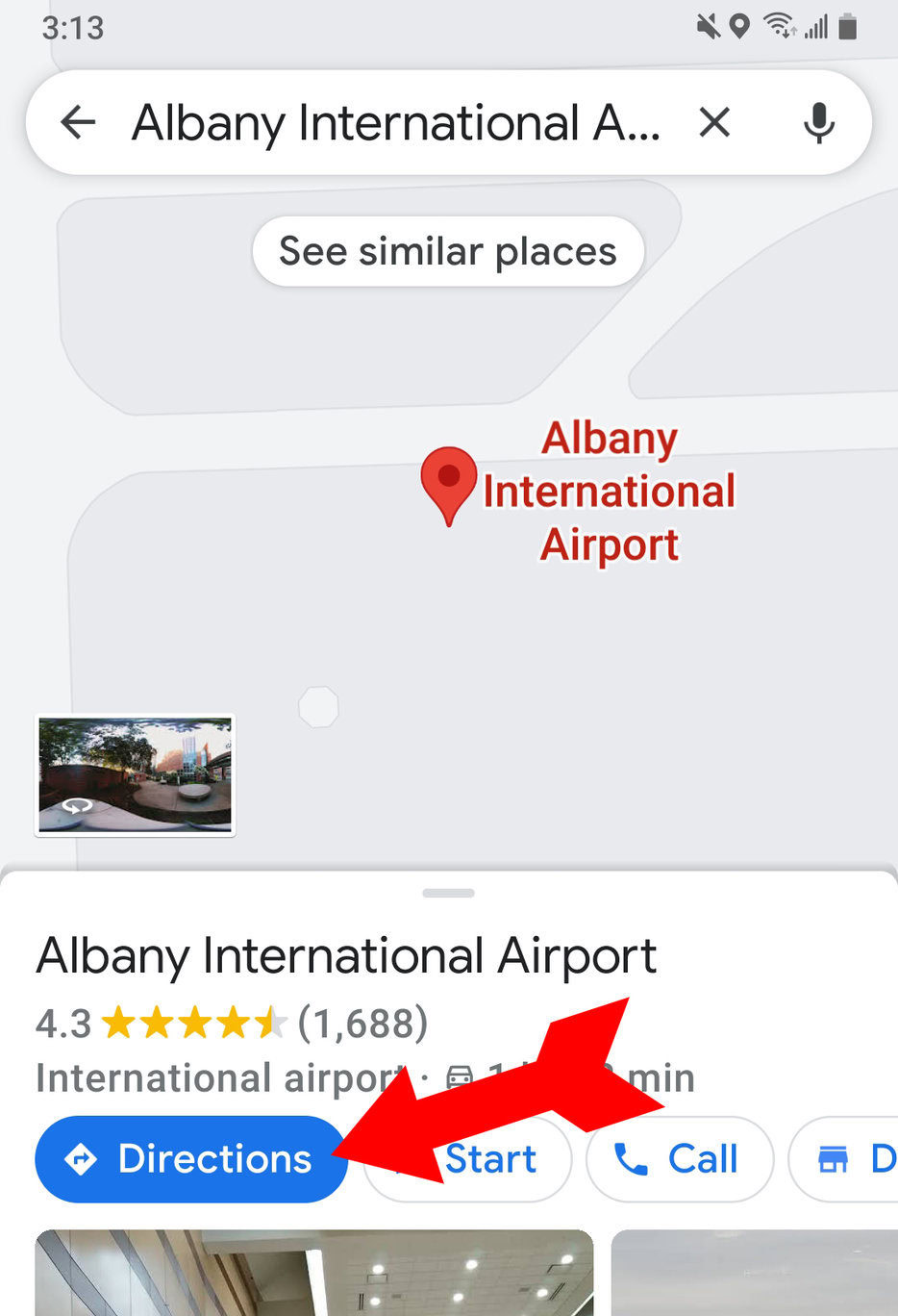This screenshot has height=1316, width=898.
Task: Open the Street View photo thumbnail
Action: [x=136, y=774]
